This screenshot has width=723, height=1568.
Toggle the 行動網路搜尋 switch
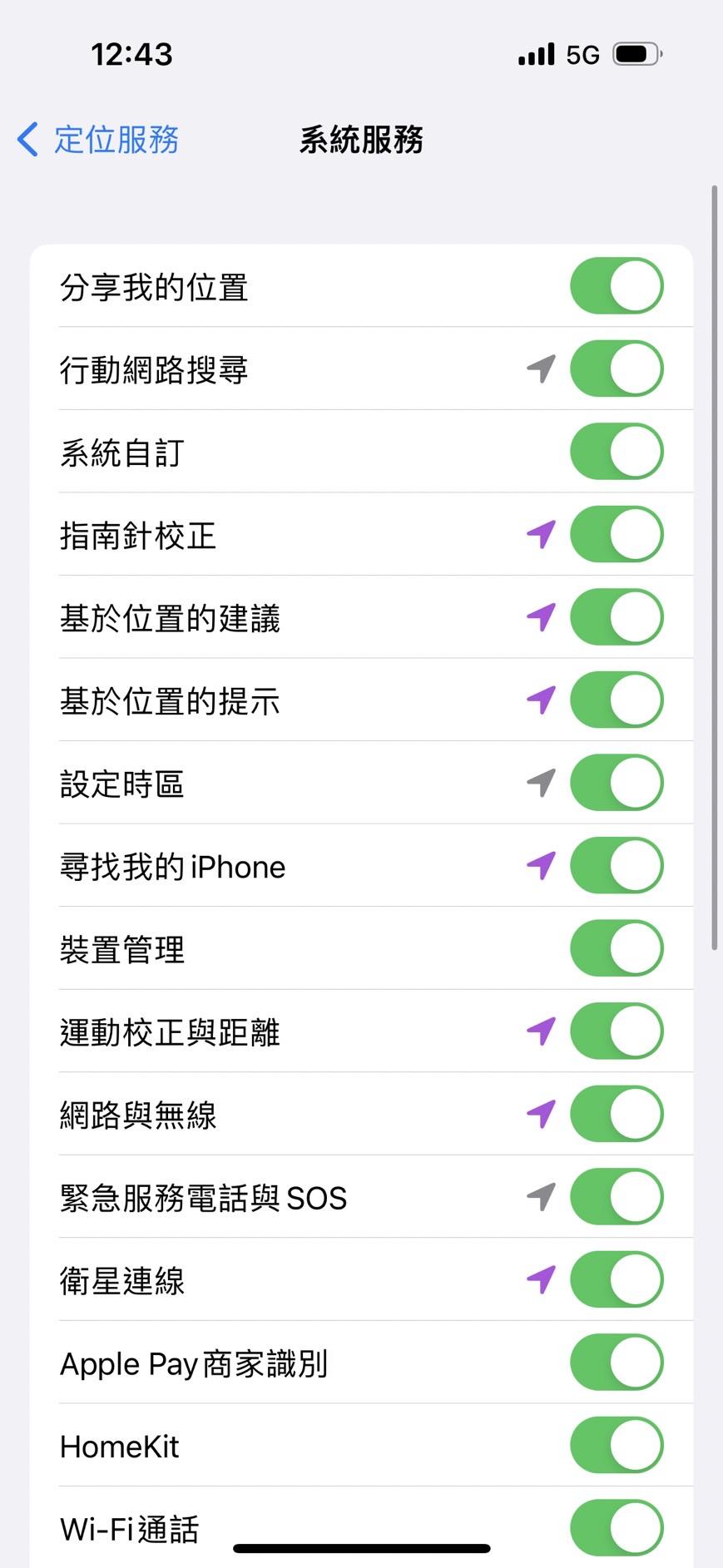pyautogui.click(x=617, y=369)
